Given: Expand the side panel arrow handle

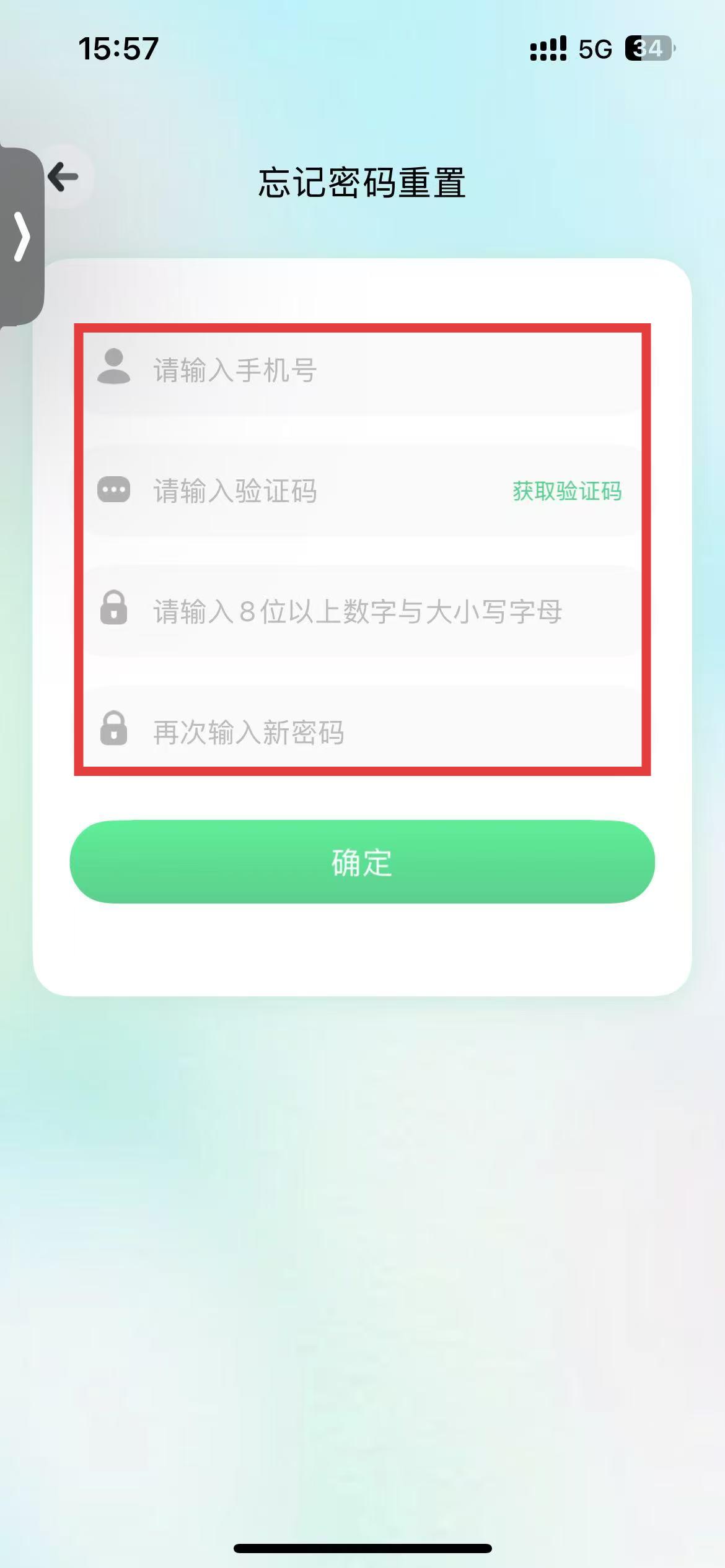Looking at the screenshot, I should tap(22, 237).
